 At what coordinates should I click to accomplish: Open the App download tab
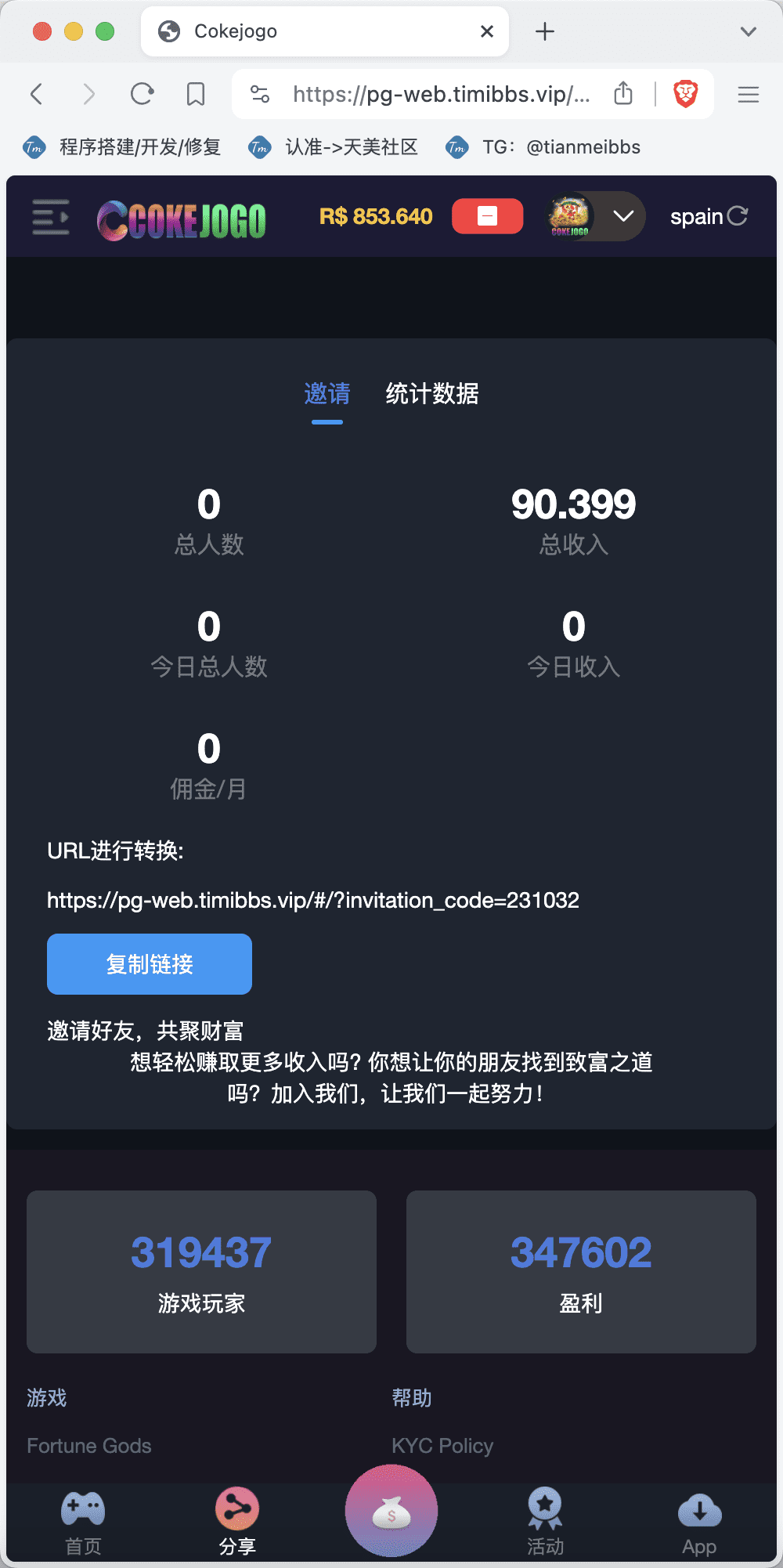point(699,1523)
